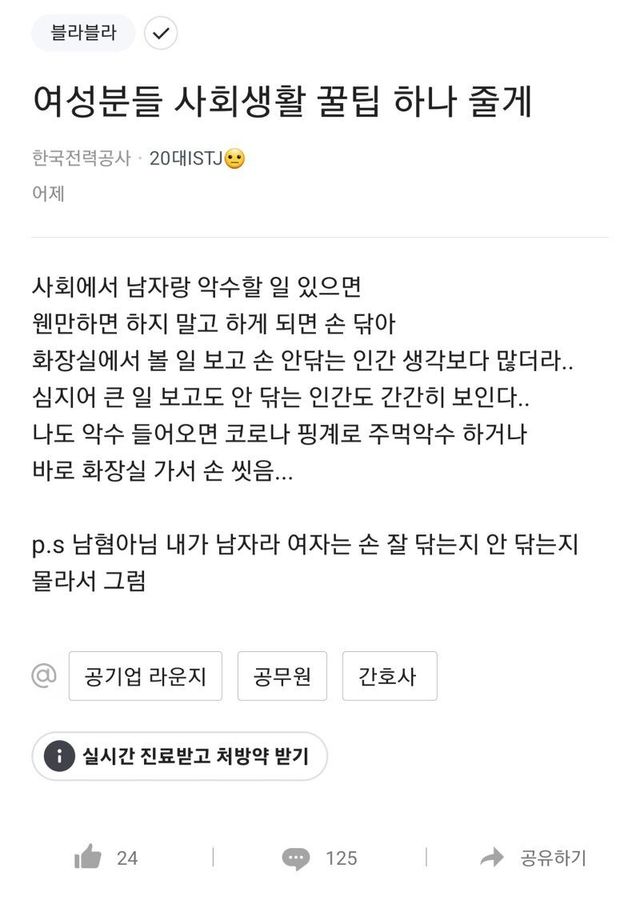Tap the checkmark icon beside 블라블라
640x908 pixels.
pyautogui.click(x=161, y=33)
